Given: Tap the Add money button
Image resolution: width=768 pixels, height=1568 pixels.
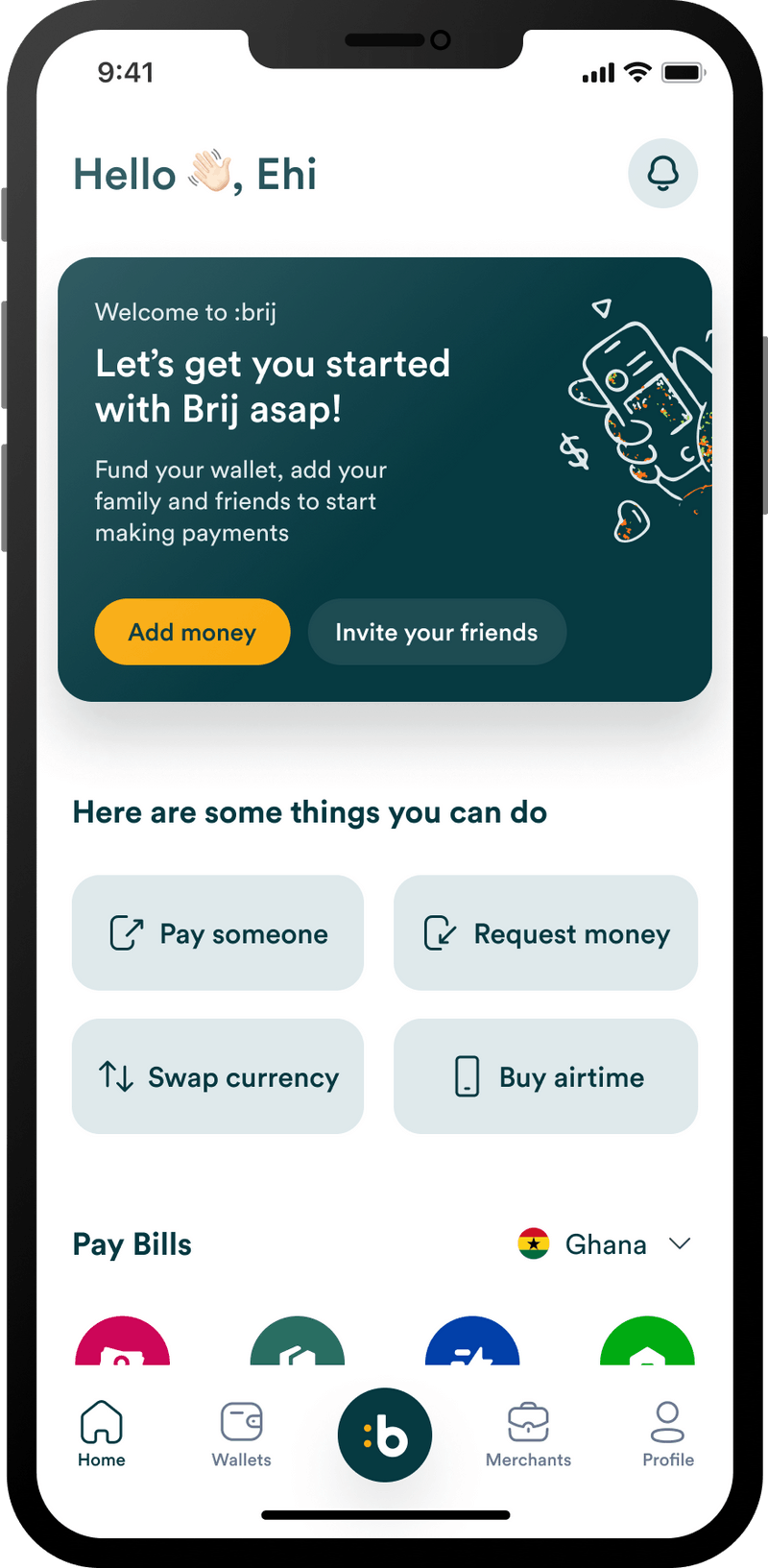Looking at the screenshot, I should coord(191,632).
